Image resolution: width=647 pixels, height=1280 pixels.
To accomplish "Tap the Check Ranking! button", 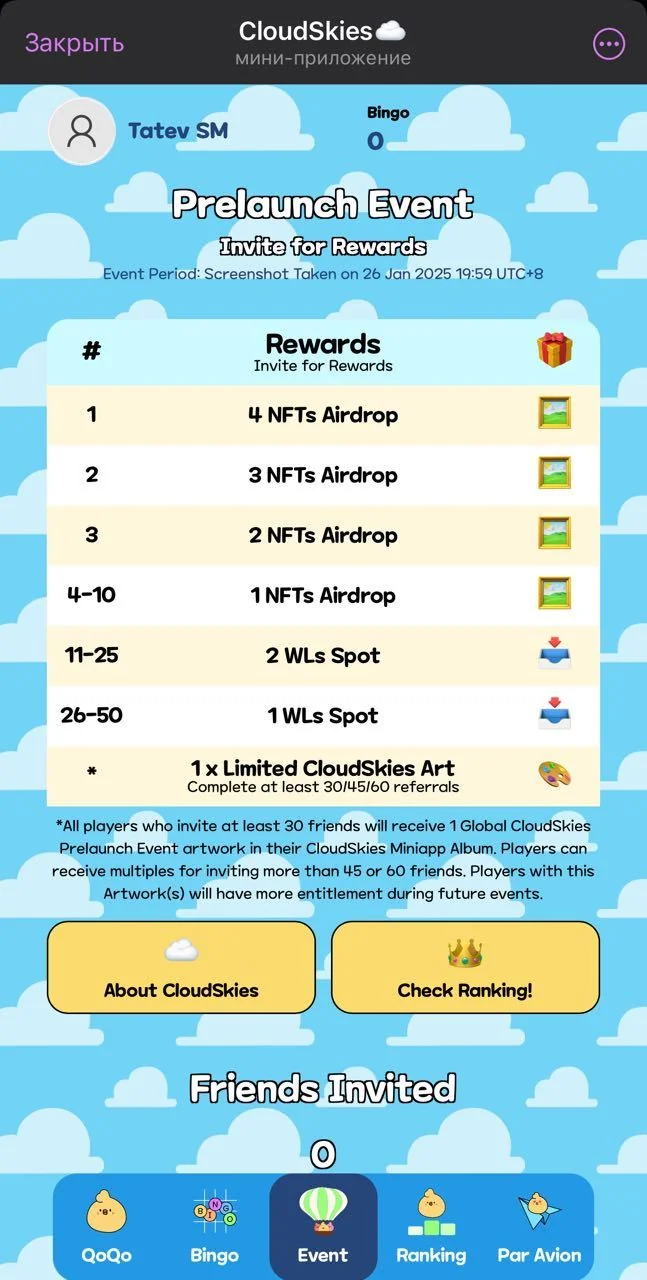I will tap(465, 967).
